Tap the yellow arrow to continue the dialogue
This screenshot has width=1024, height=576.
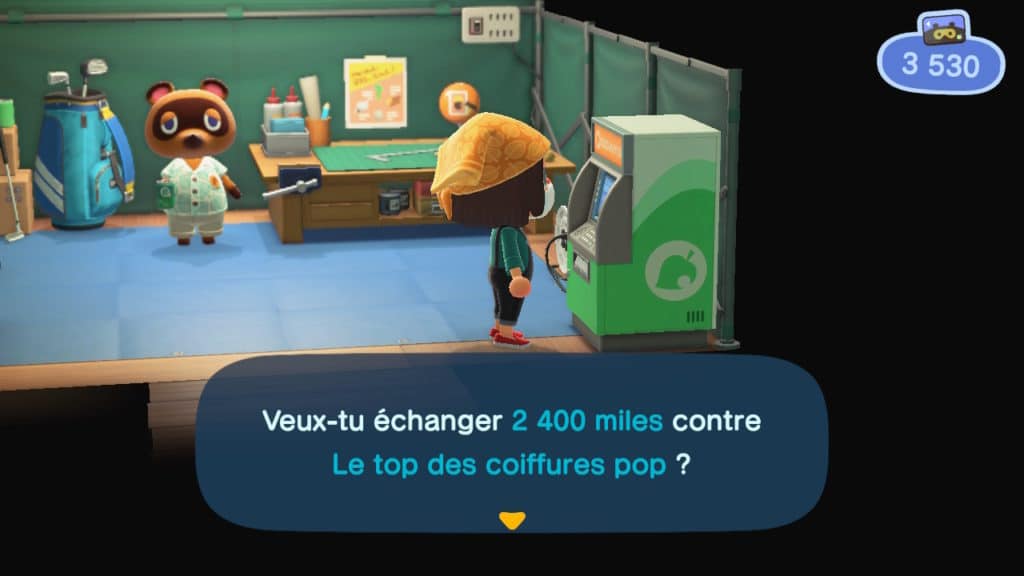click(512, 520)
